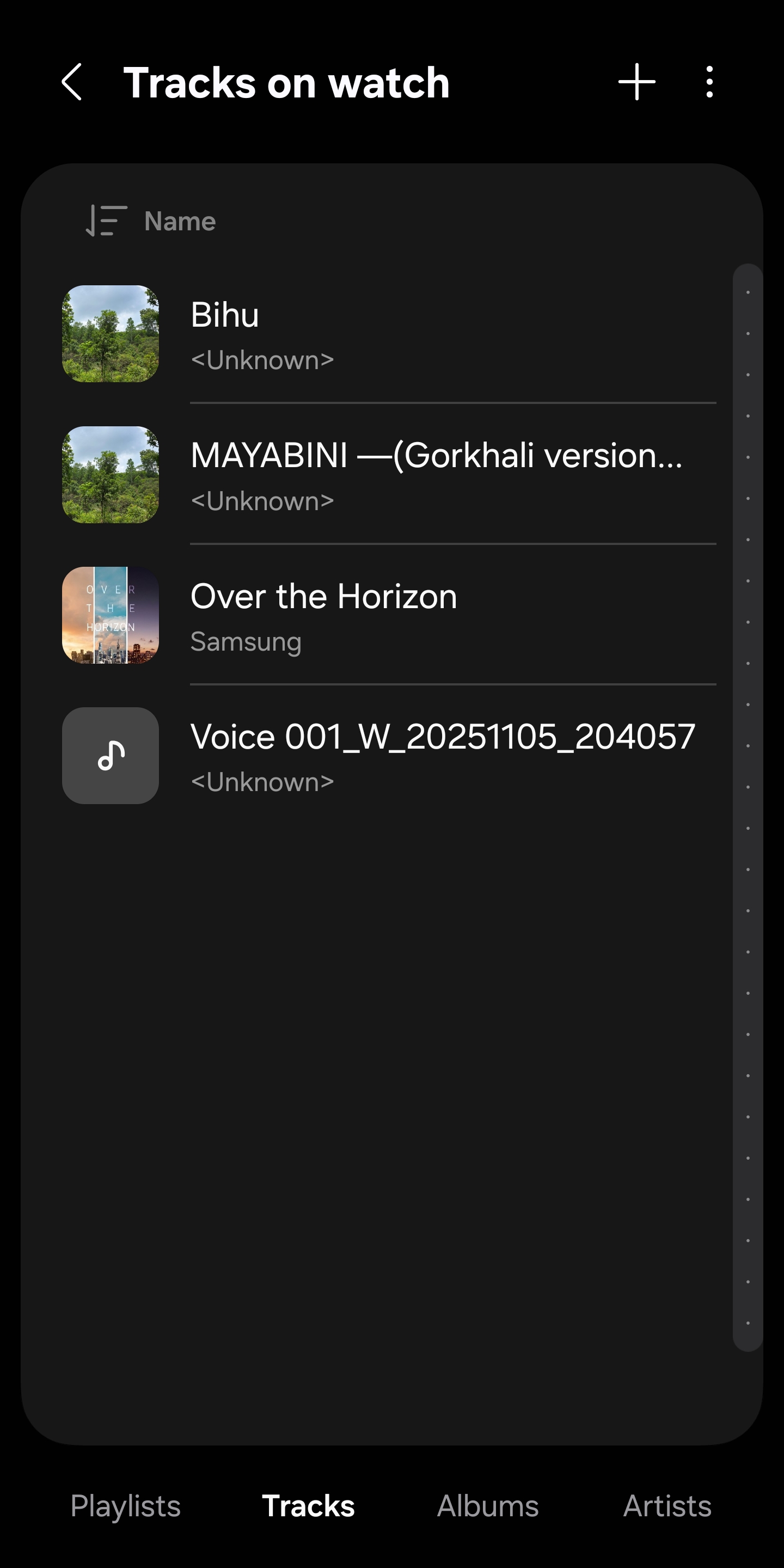Tap the alphabet fast-scroll index bar
This screenshot has width=784, height=1568.
(748, 807)
